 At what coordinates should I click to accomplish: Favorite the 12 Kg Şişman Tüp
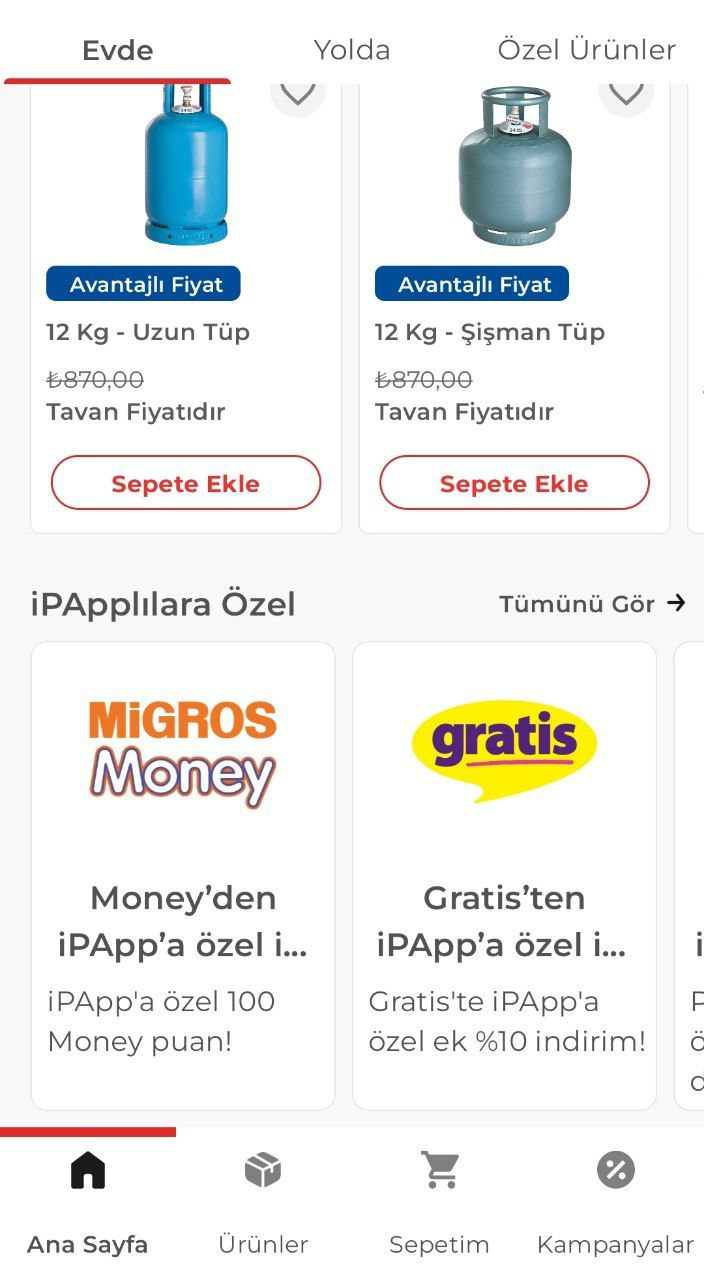click(626, 94)
